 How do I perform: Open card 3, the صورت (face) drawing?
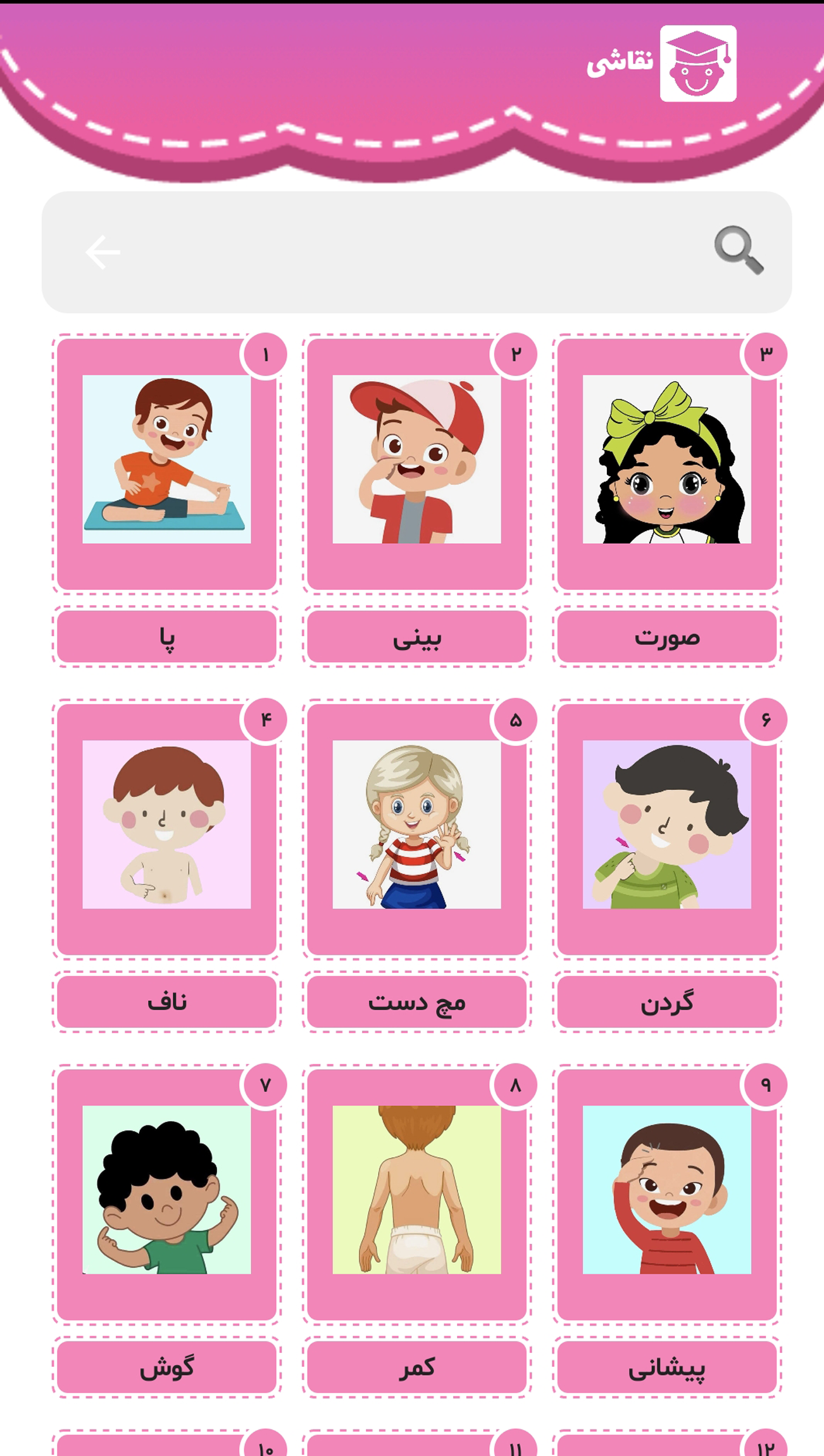[666, 460]
